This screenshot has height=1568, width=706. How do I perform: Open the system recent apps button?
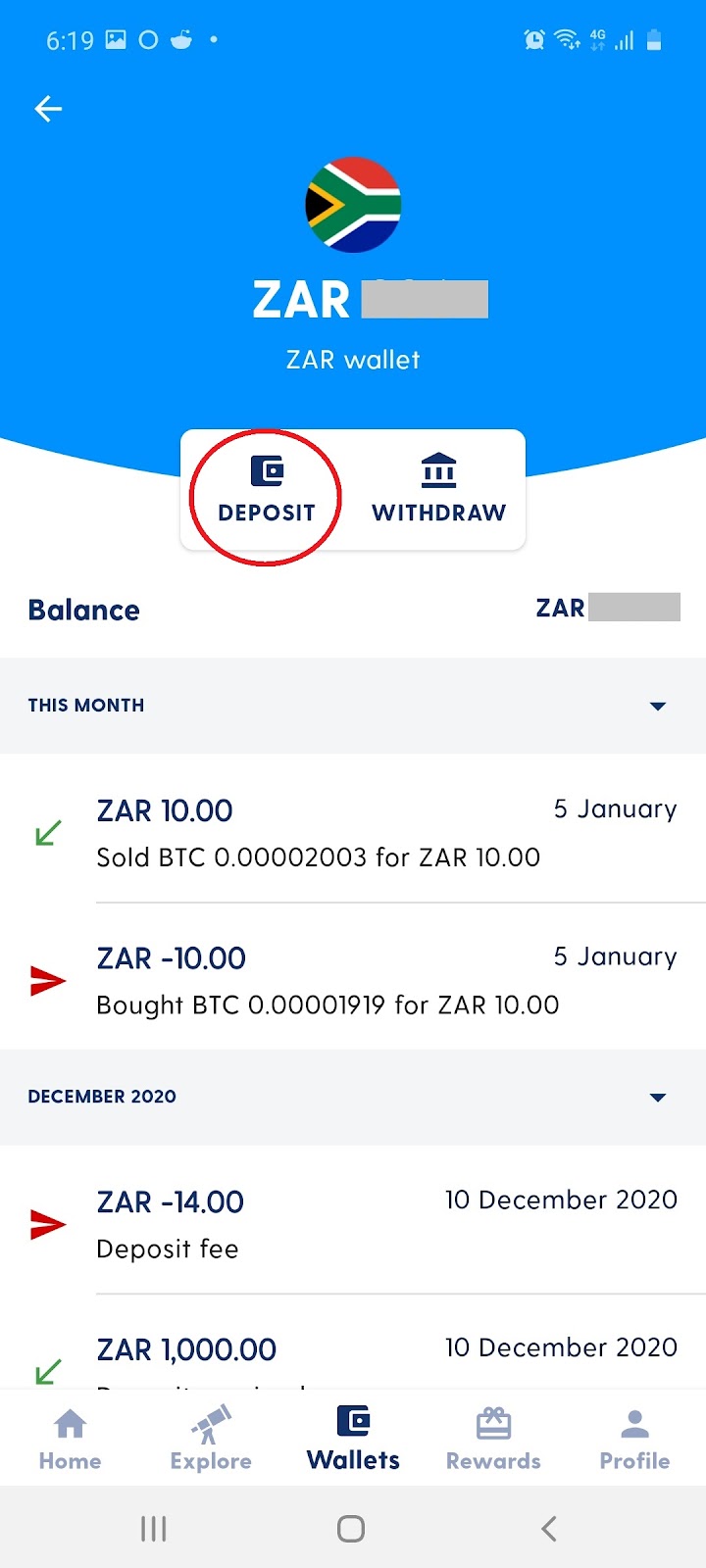click(x=154, y=1529)
